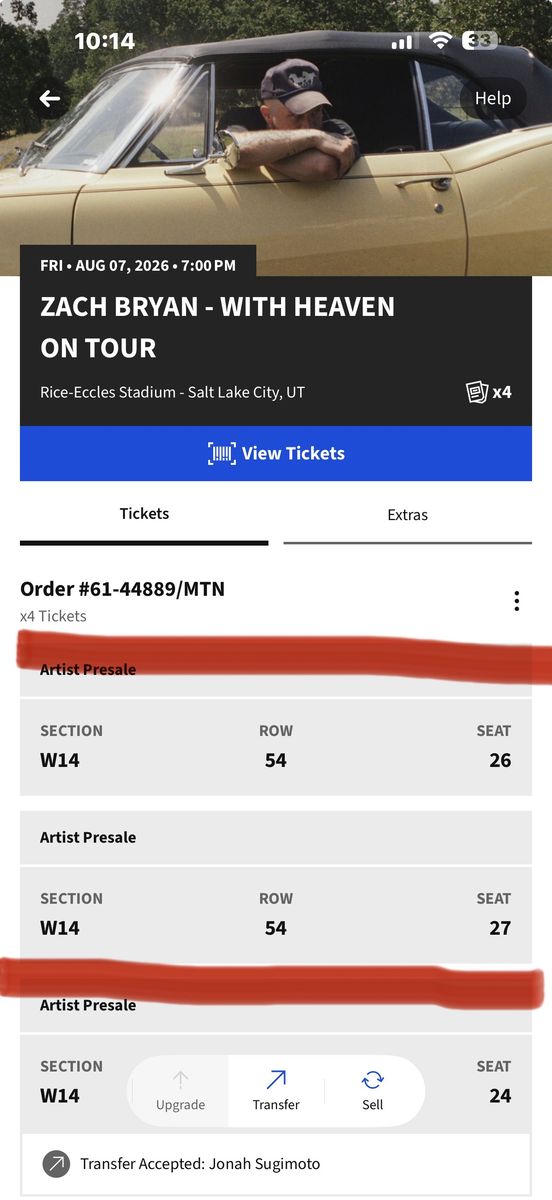The image size is (552, 1200).
Task: Tap View Tickets button
Action: coord(276,453)
